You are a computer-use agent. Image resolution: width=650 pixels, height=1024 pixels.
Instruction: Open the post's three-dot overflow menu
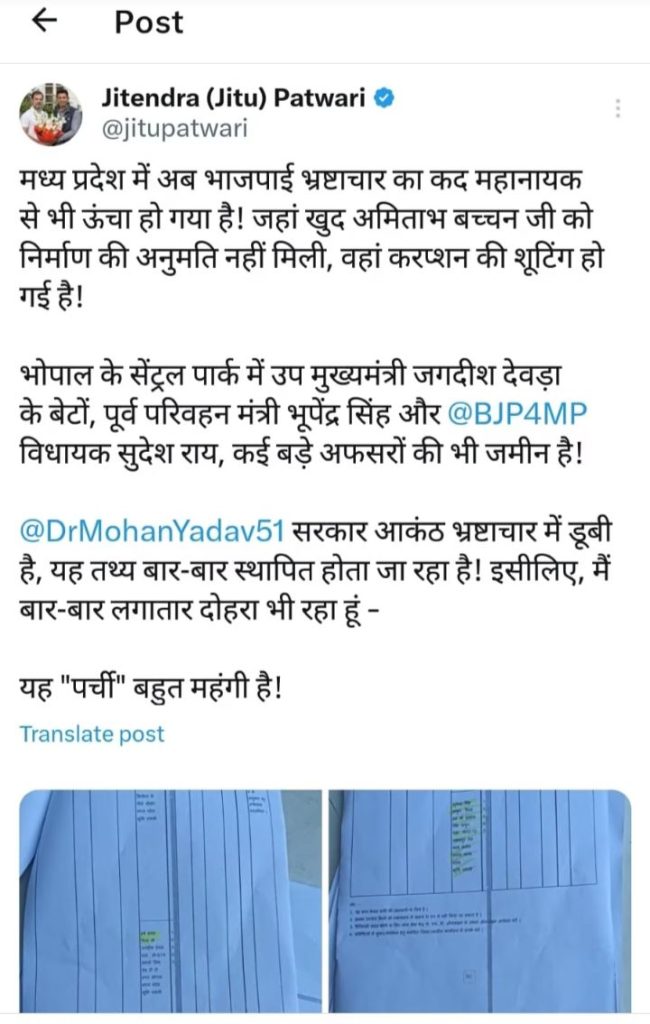619,108
